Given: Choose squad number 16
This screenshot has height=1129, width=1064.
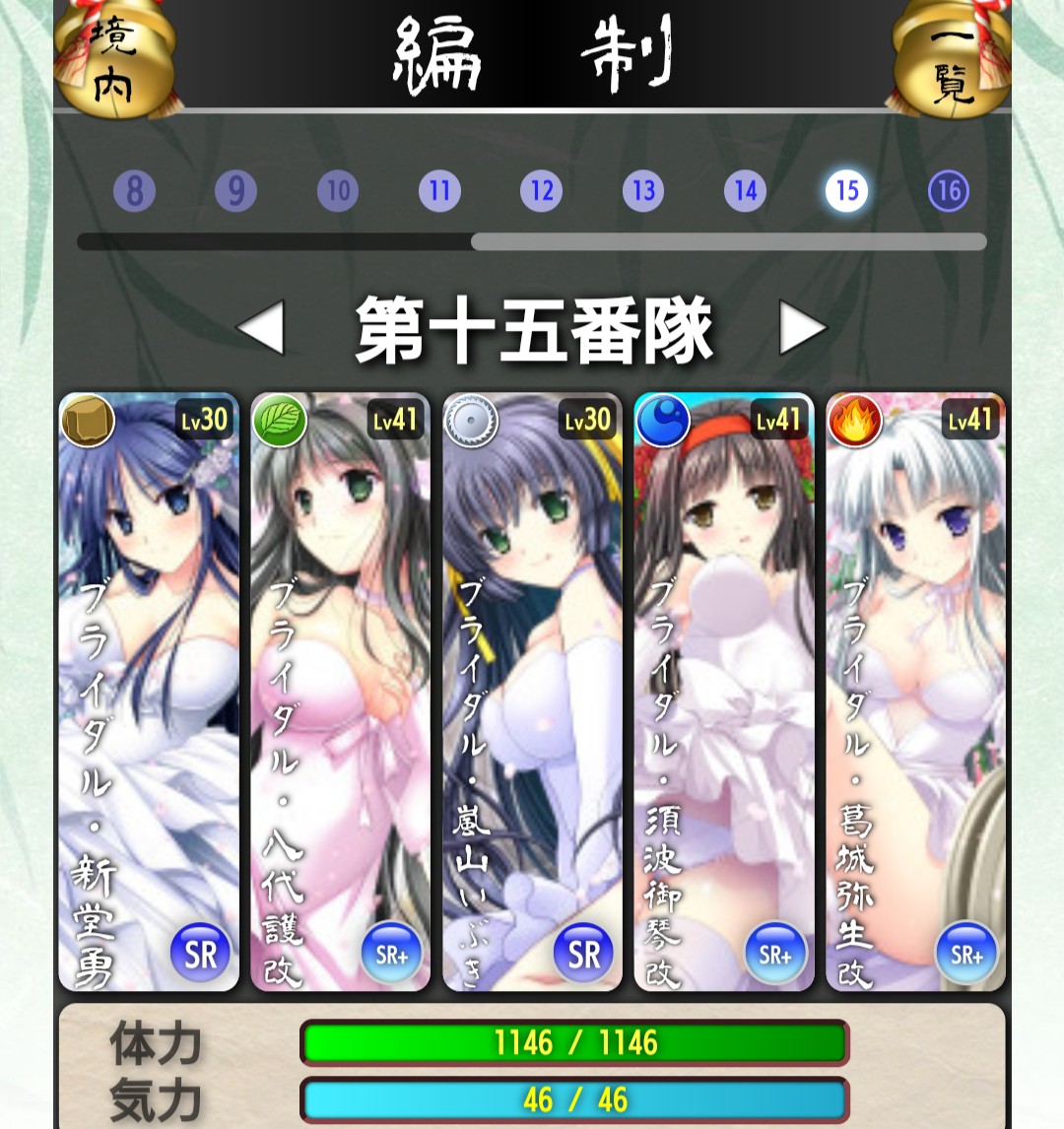Looking at the screenshot, I should [949, 191].
